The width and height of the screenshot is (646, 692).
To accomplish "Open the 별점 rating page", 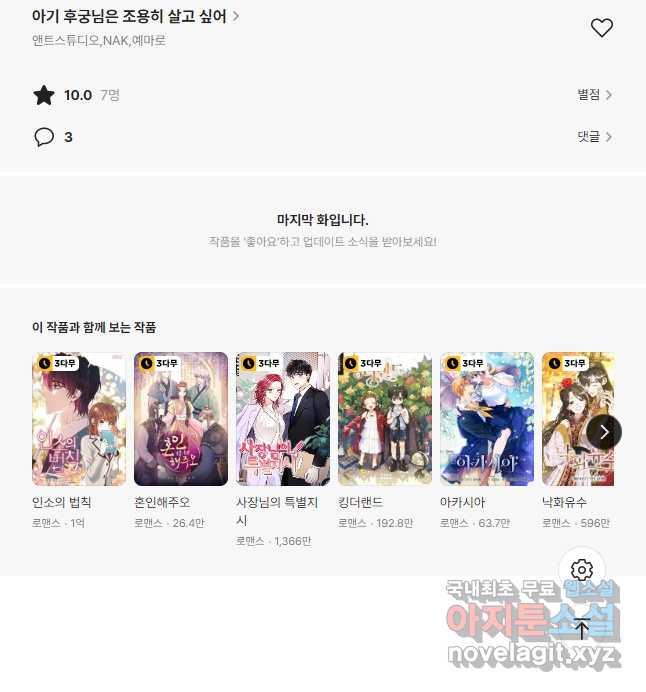I will (594, 95).
